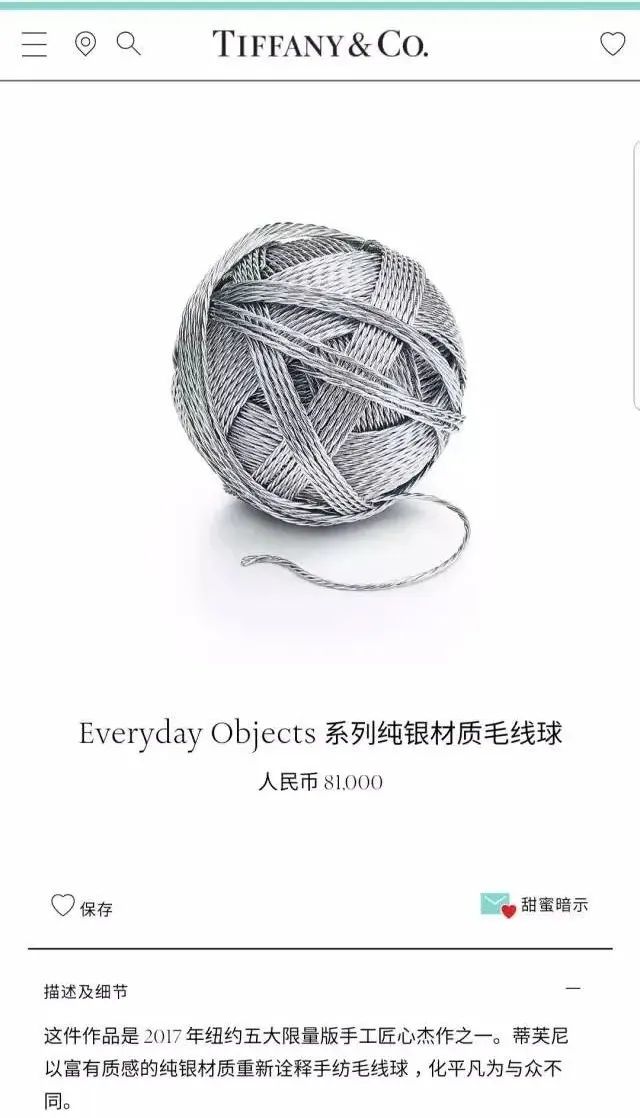Collapse the 描述及细节 section

(x=573, y=989)
